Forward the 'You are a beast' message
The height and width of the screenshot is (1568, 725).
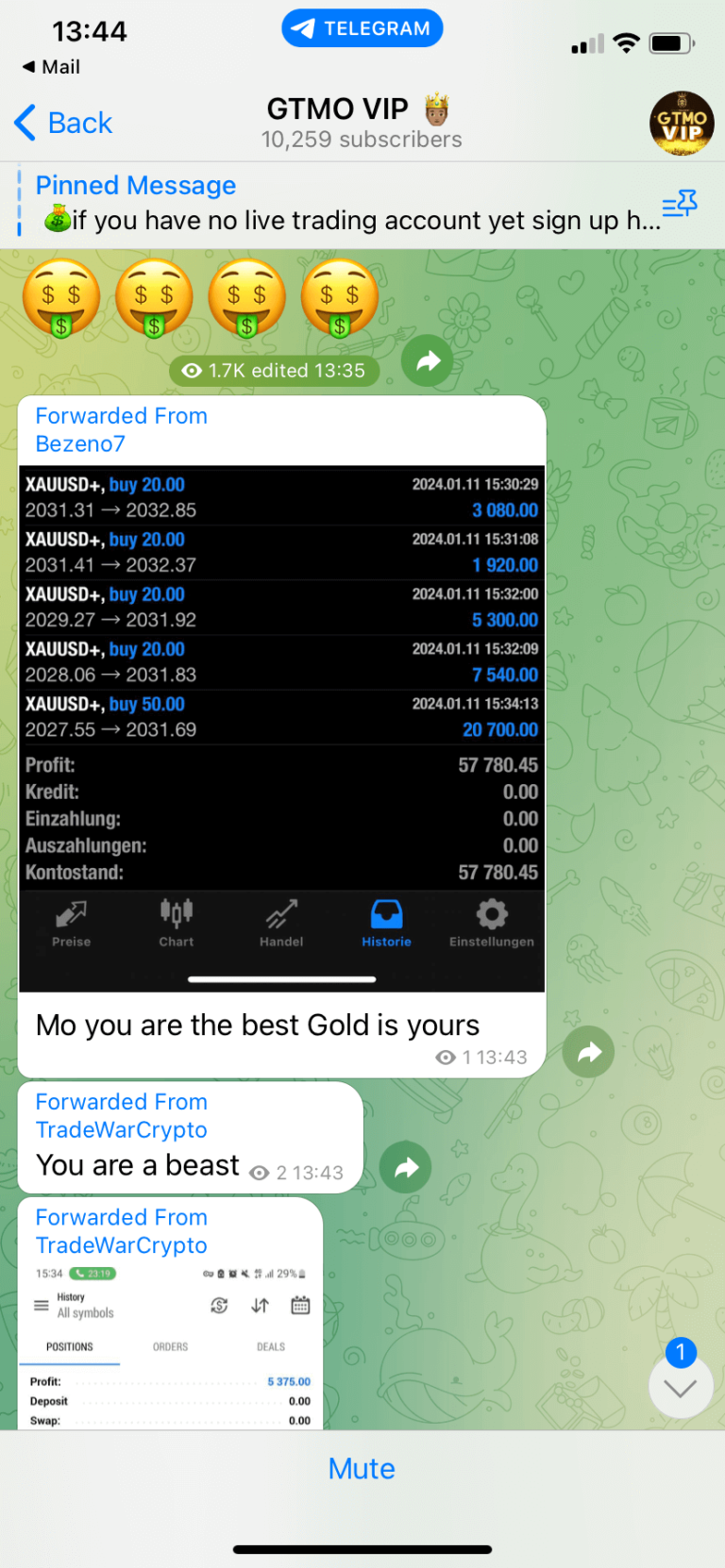pyautogui.click(x=406, y=1168)
